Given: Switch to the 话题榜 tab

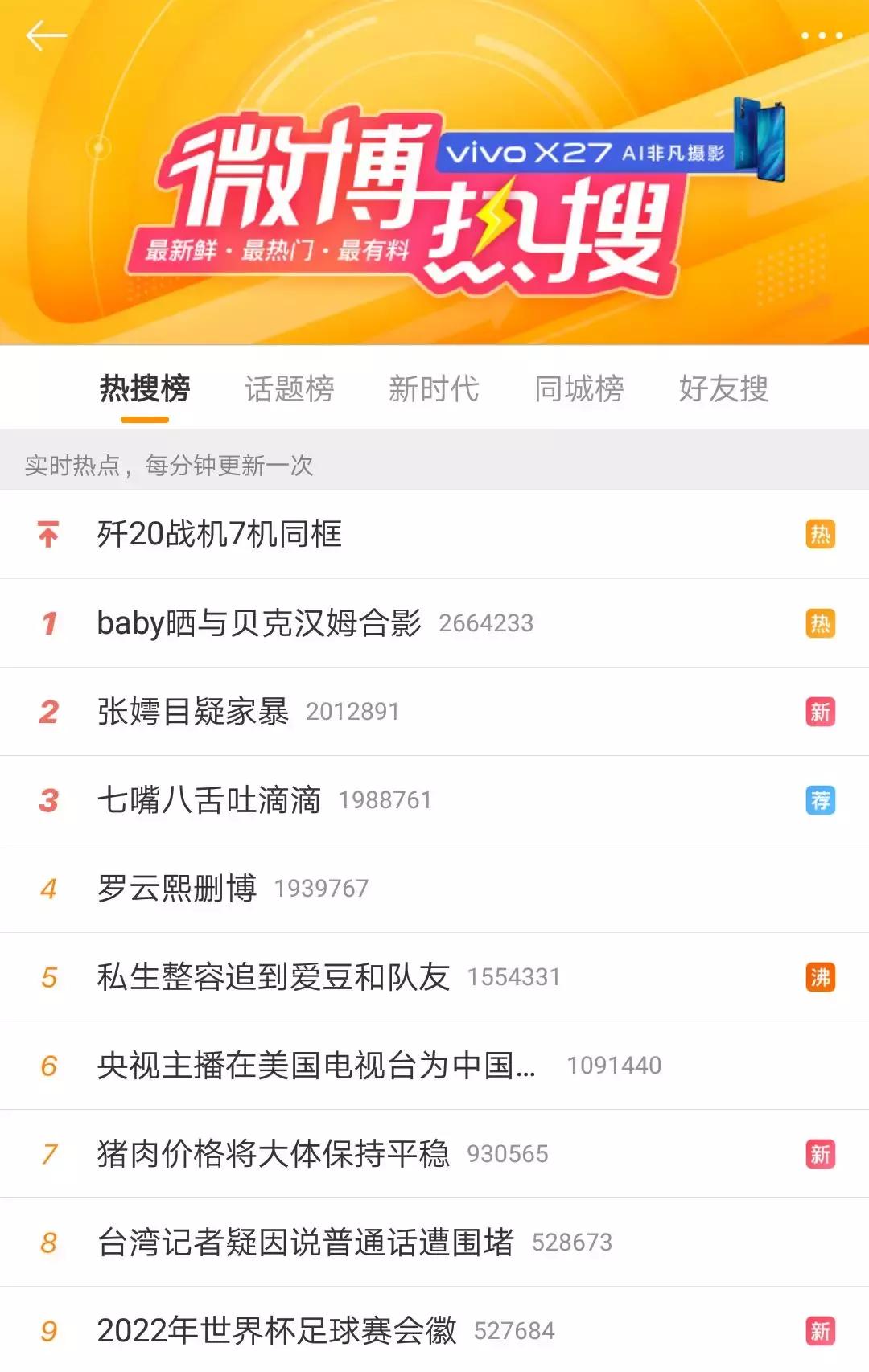Looking at the screenshot, I should tap(289, 389).
